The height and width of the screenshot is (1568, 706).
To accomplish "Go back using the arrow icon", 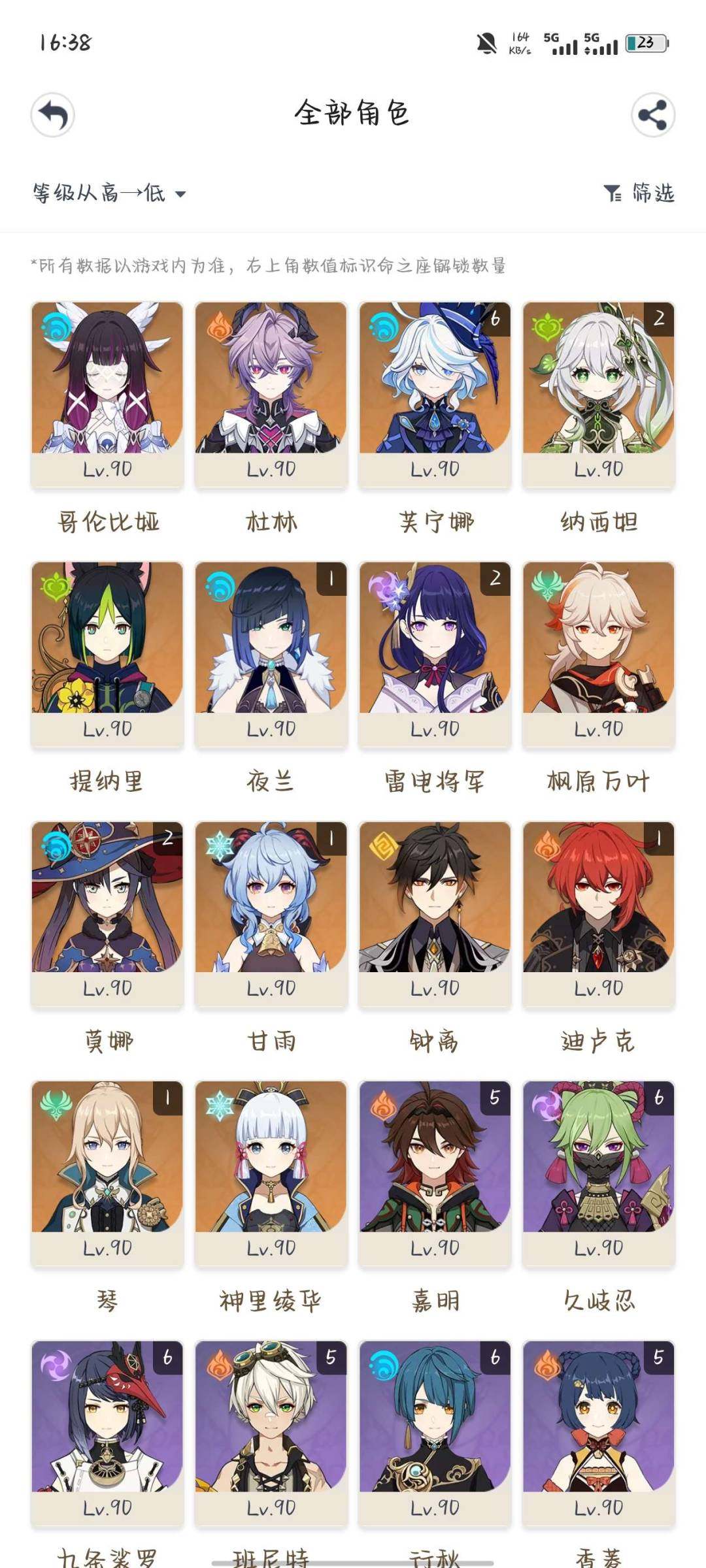I will tap(53, 116).
